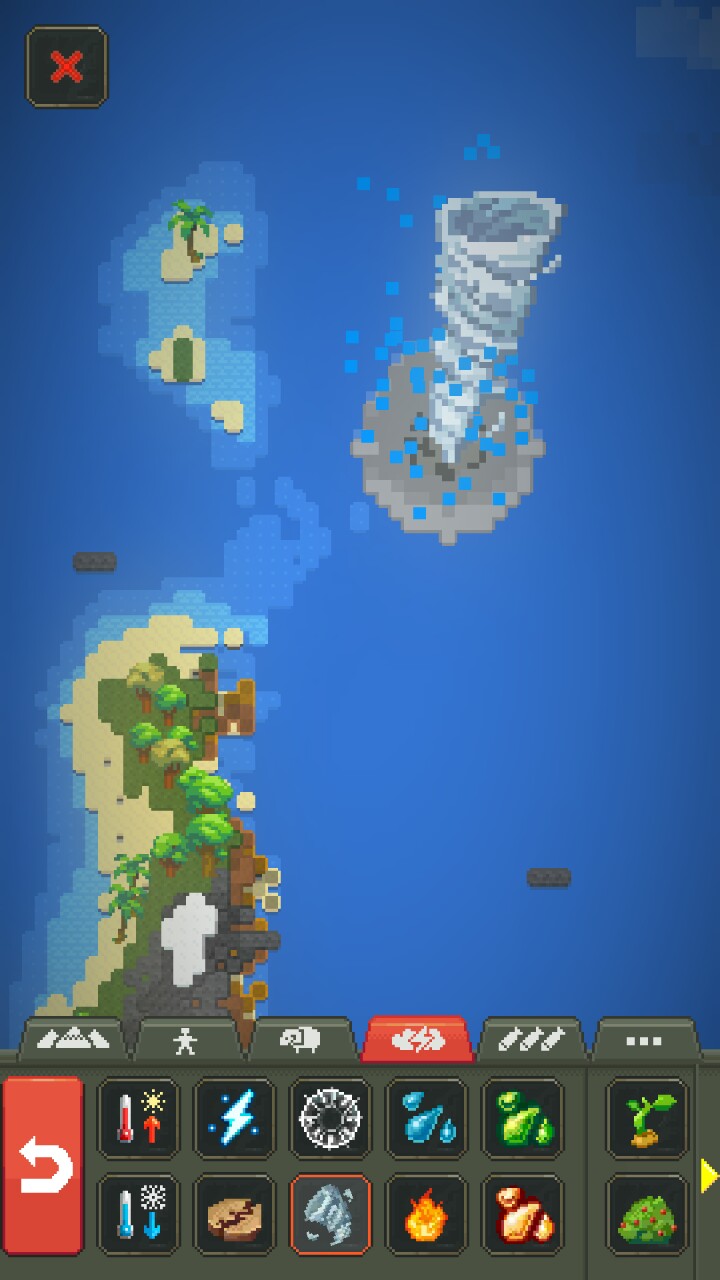Select the rain drops power

pyautogui.click(x=426, y=1118)
